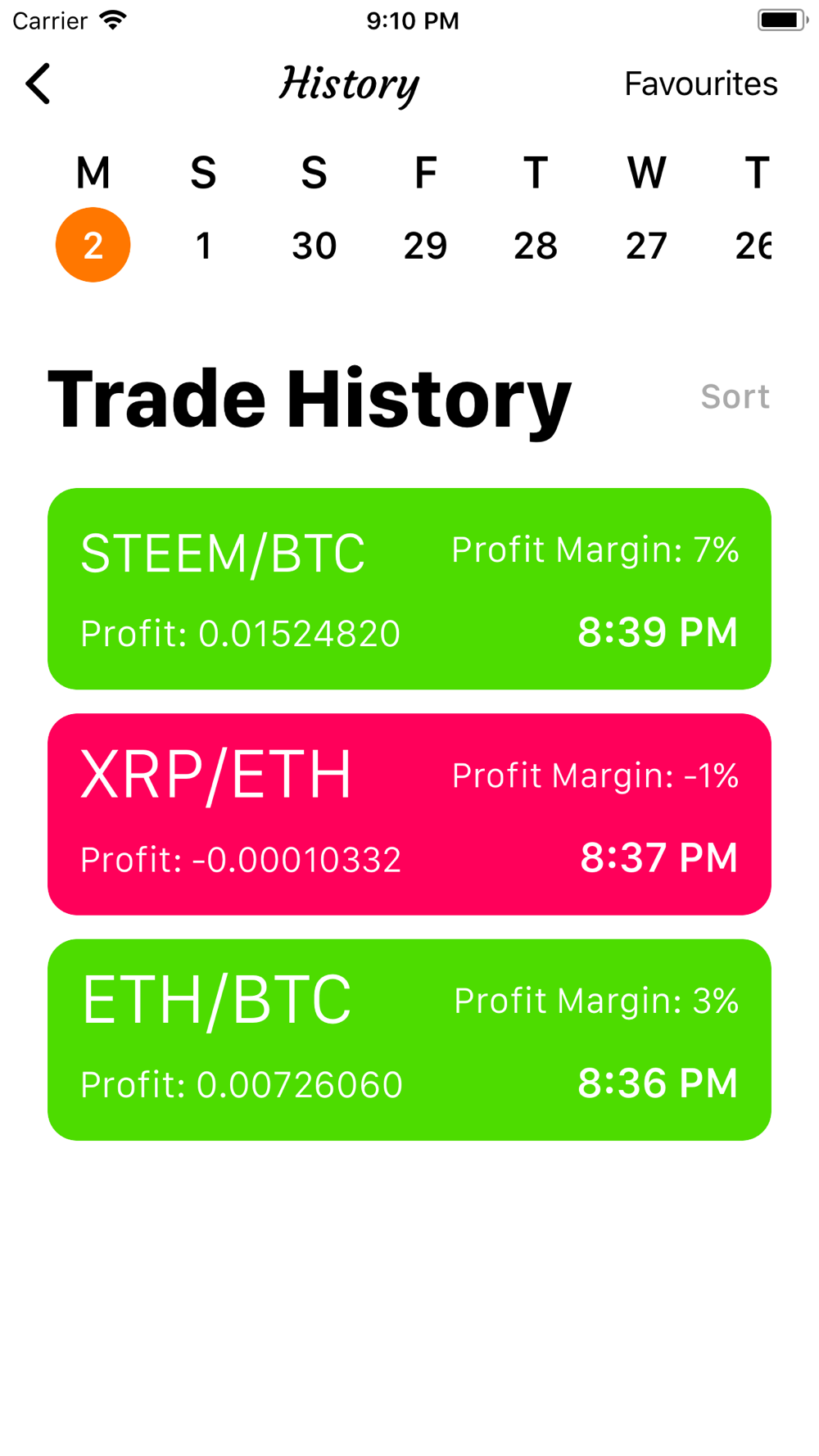Image resolution: width=819 pixels, height=1456 pixels.
Task: Pick day 28 in the calendar
Action: [536, 245]
